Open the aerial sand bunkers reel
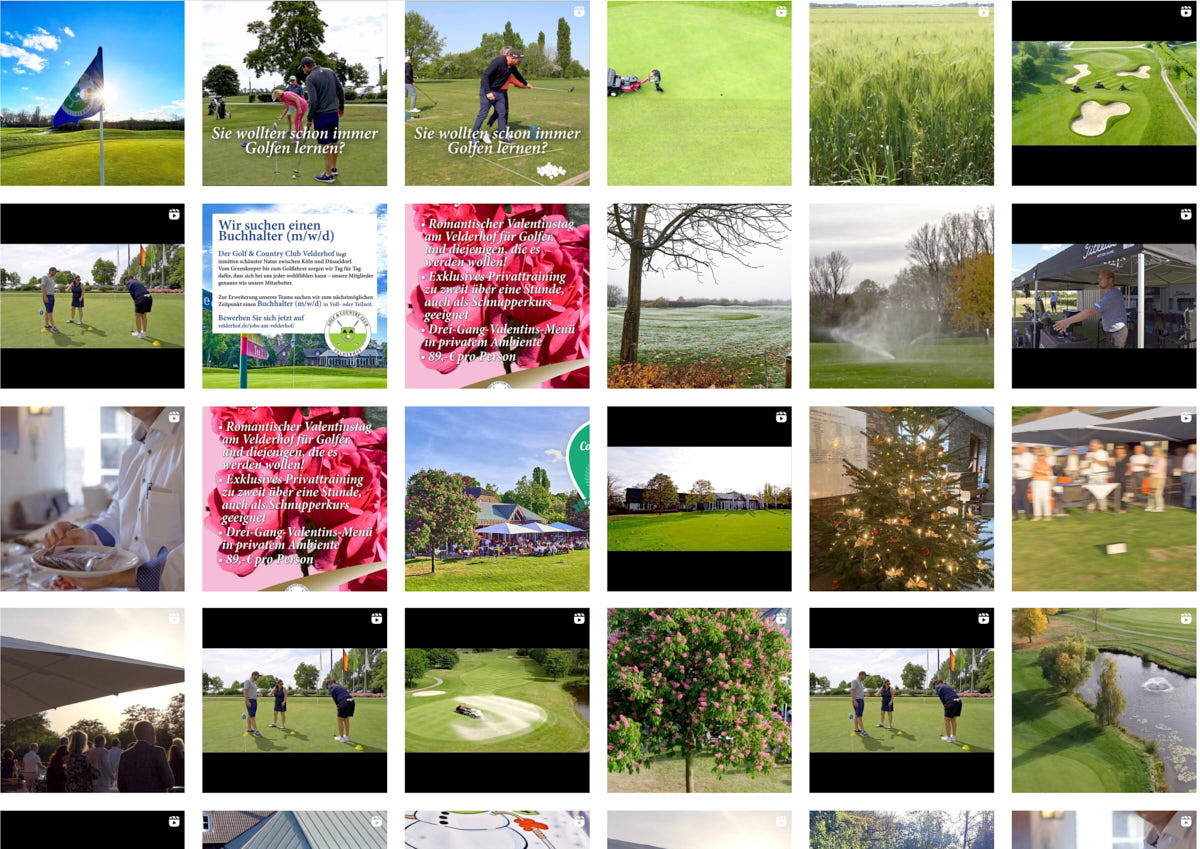This screenshot has width=1200, height=849. click(1104, 93)
